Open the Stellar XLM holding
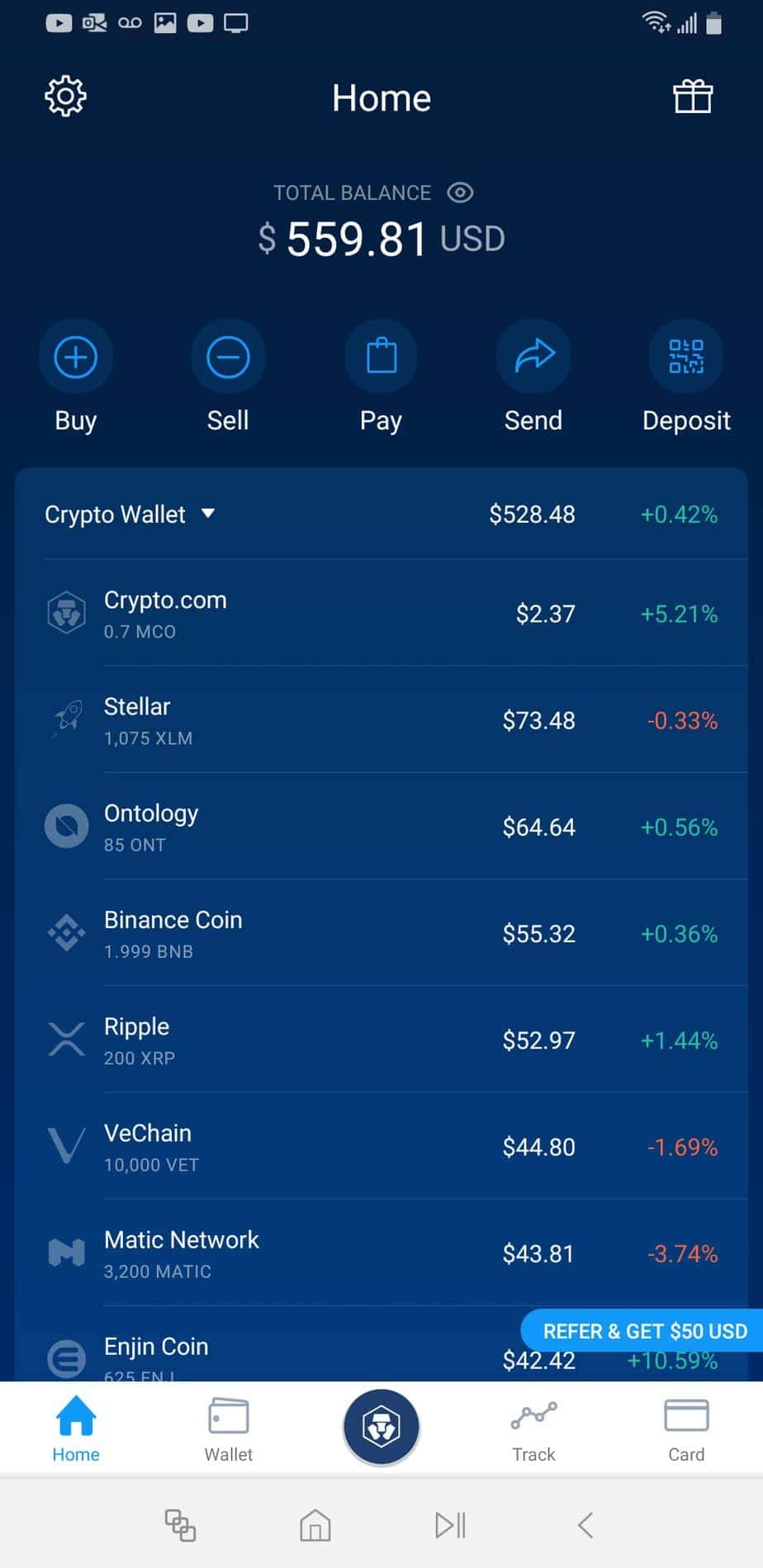 pos(381,720)
